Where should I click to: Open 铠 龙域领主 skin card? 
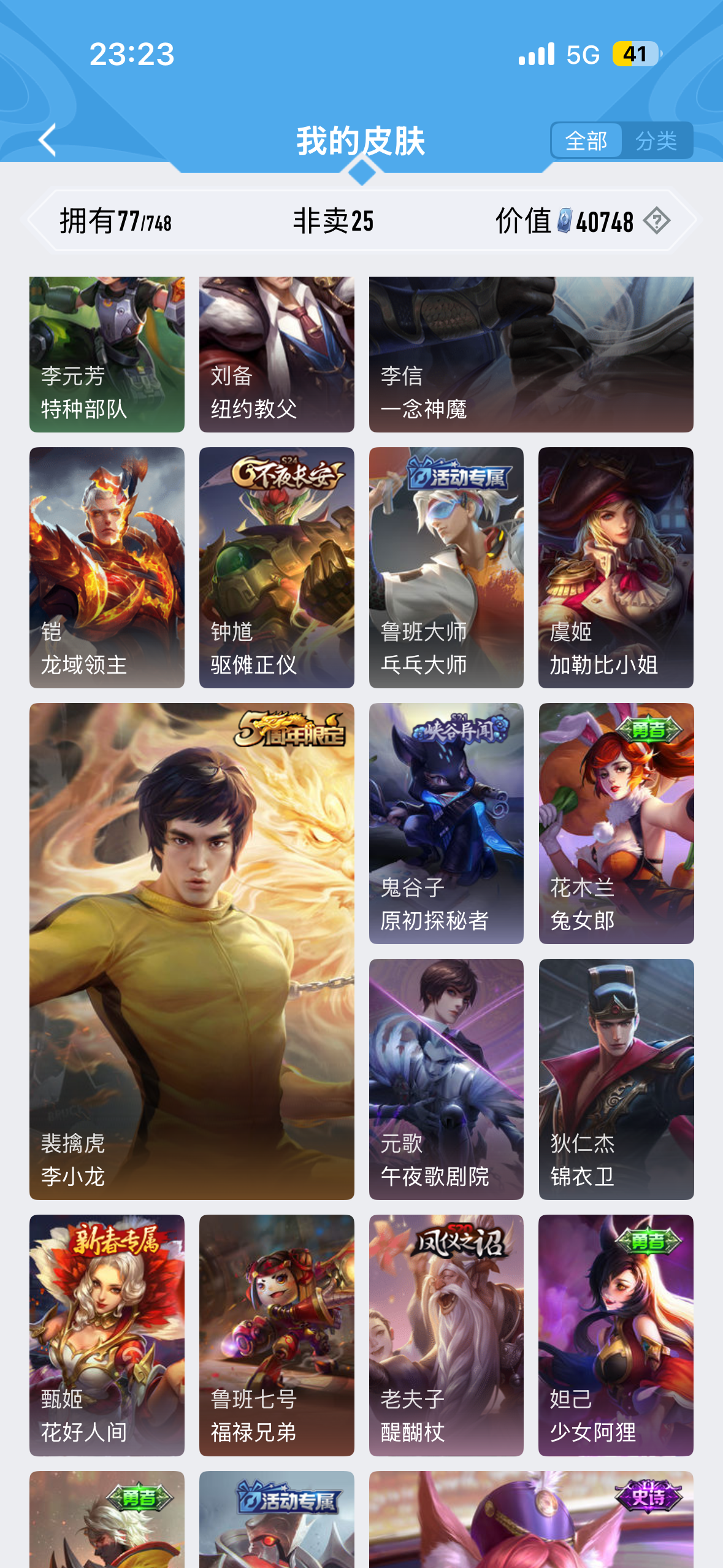(x=107, y=567)
